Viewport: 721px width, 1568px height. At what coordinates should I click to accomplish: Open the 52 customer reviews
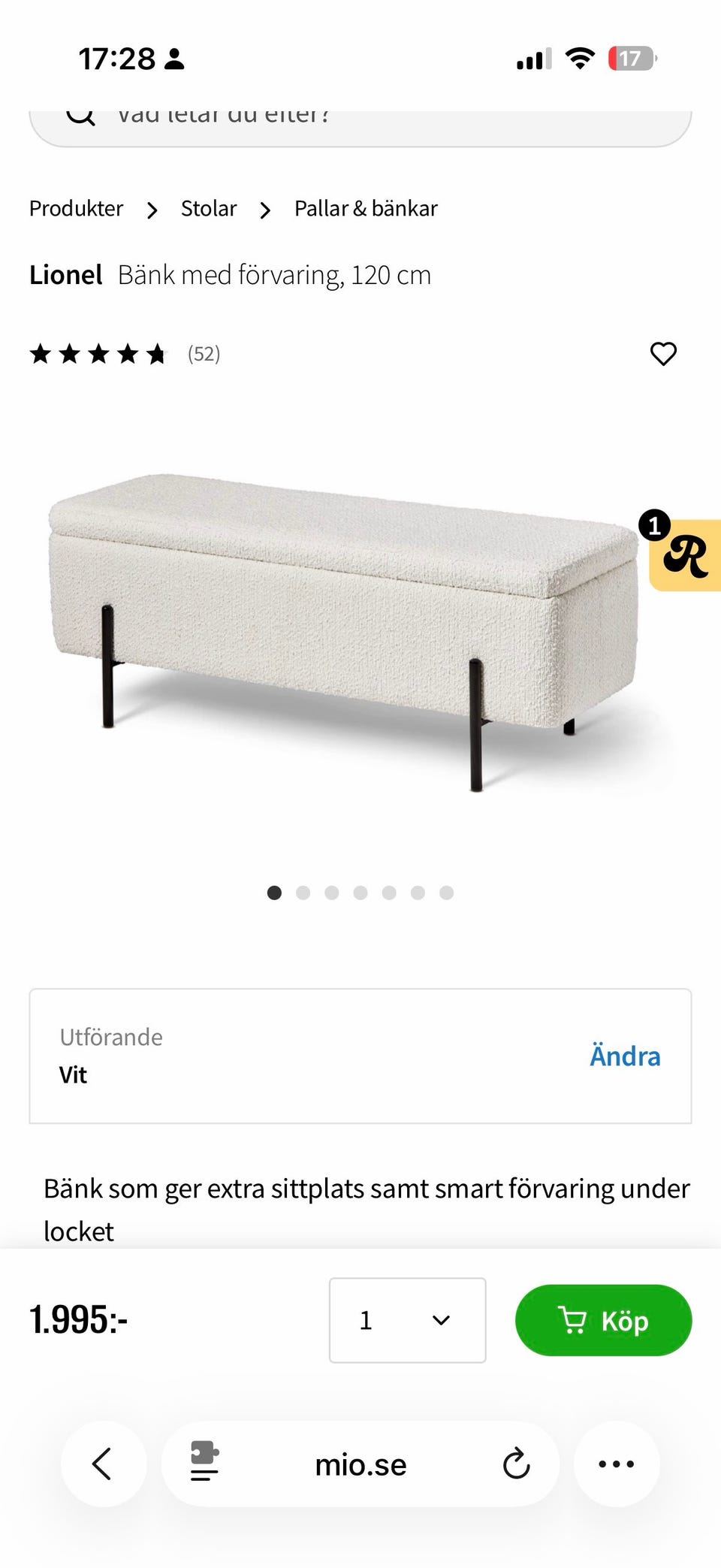203,353
